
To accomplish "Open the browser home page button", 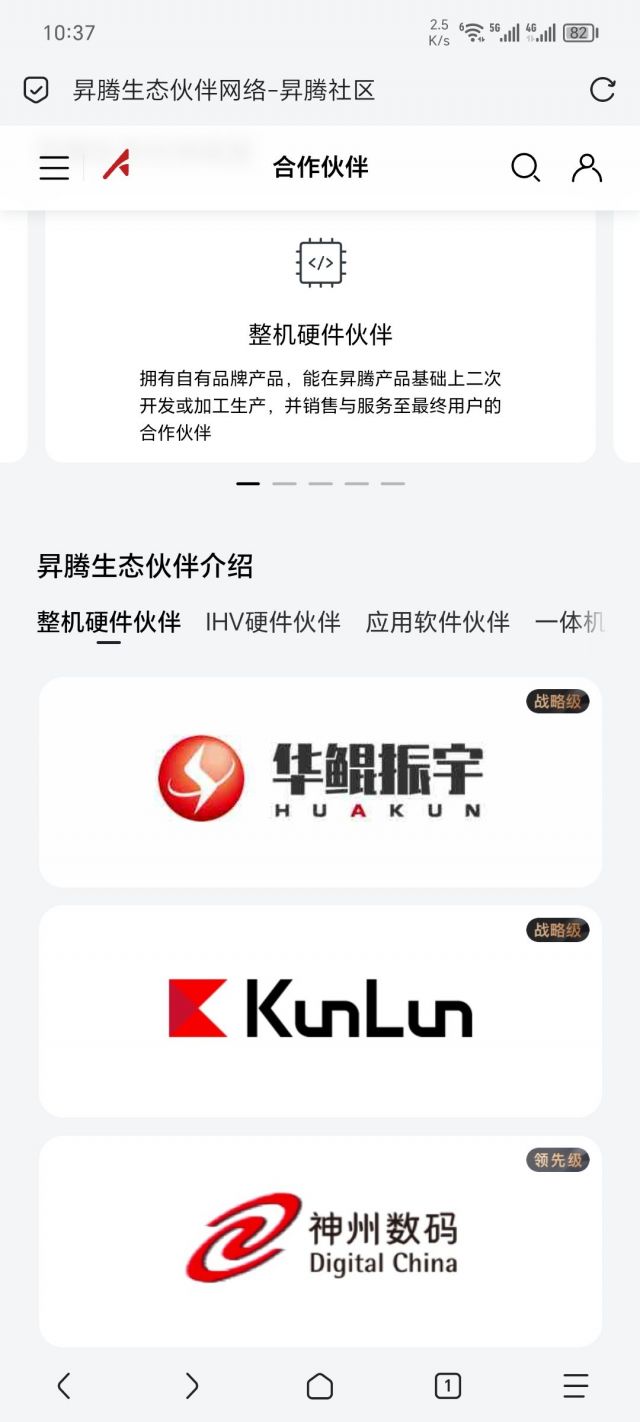I will [320, 1386].
